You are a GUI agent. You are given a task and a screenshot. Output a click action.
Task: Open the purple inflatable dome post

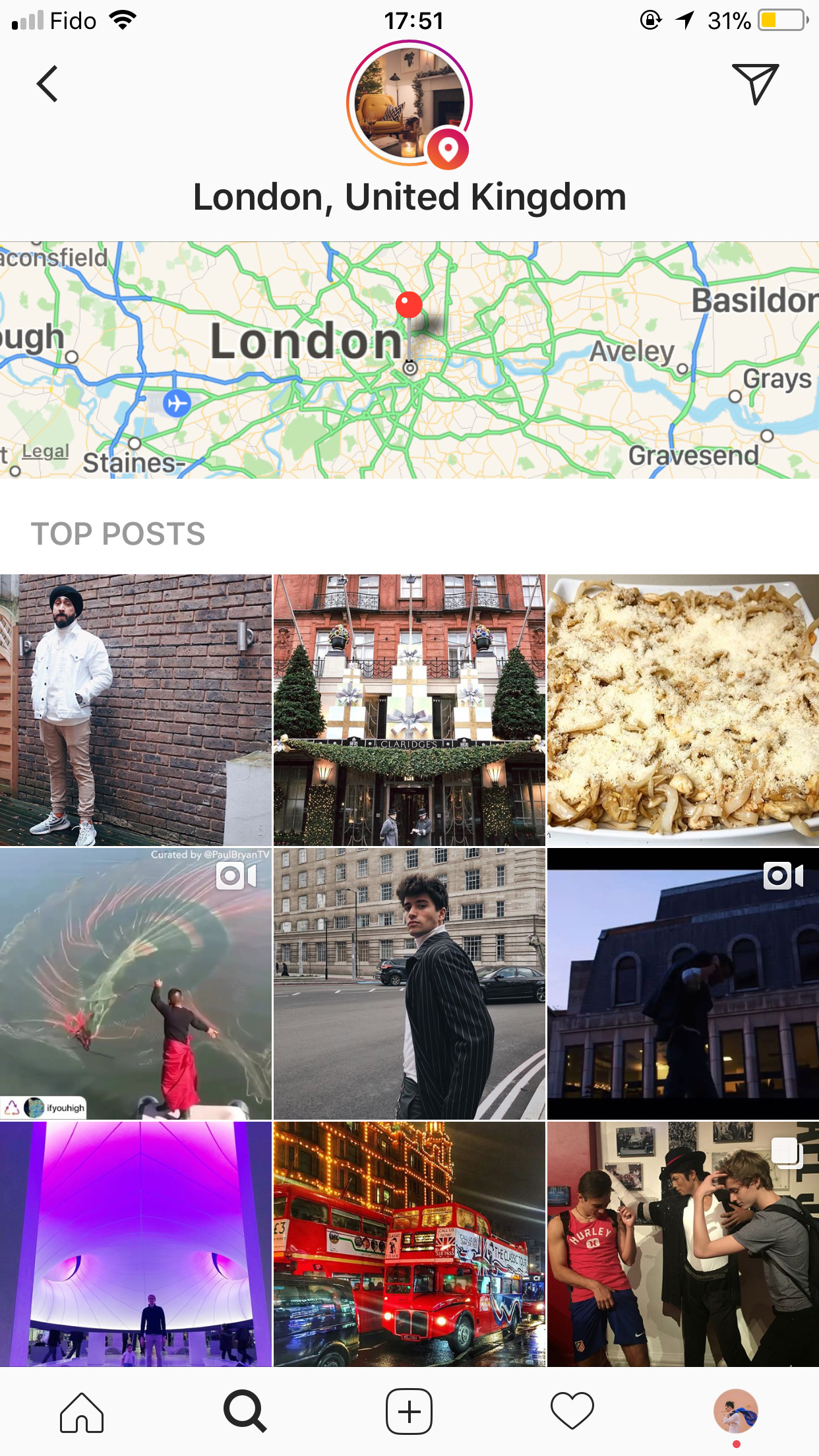click(x=136, y=1244)
